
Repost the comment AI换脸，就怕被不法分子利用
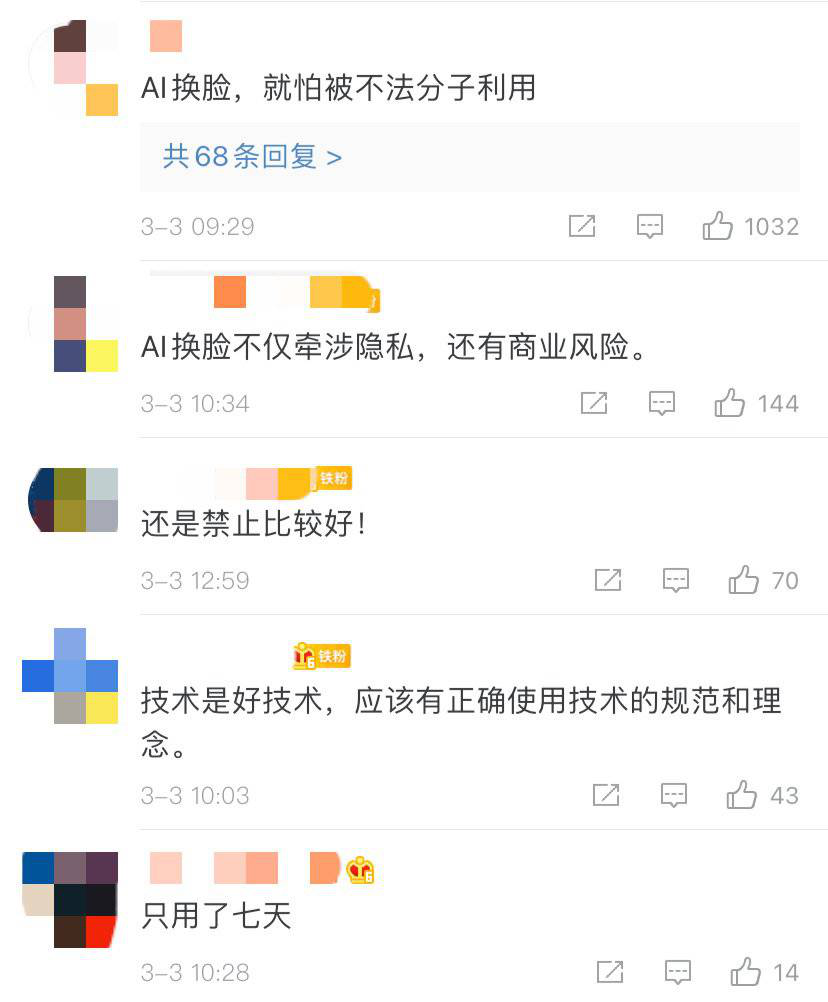tap(582, 227)
